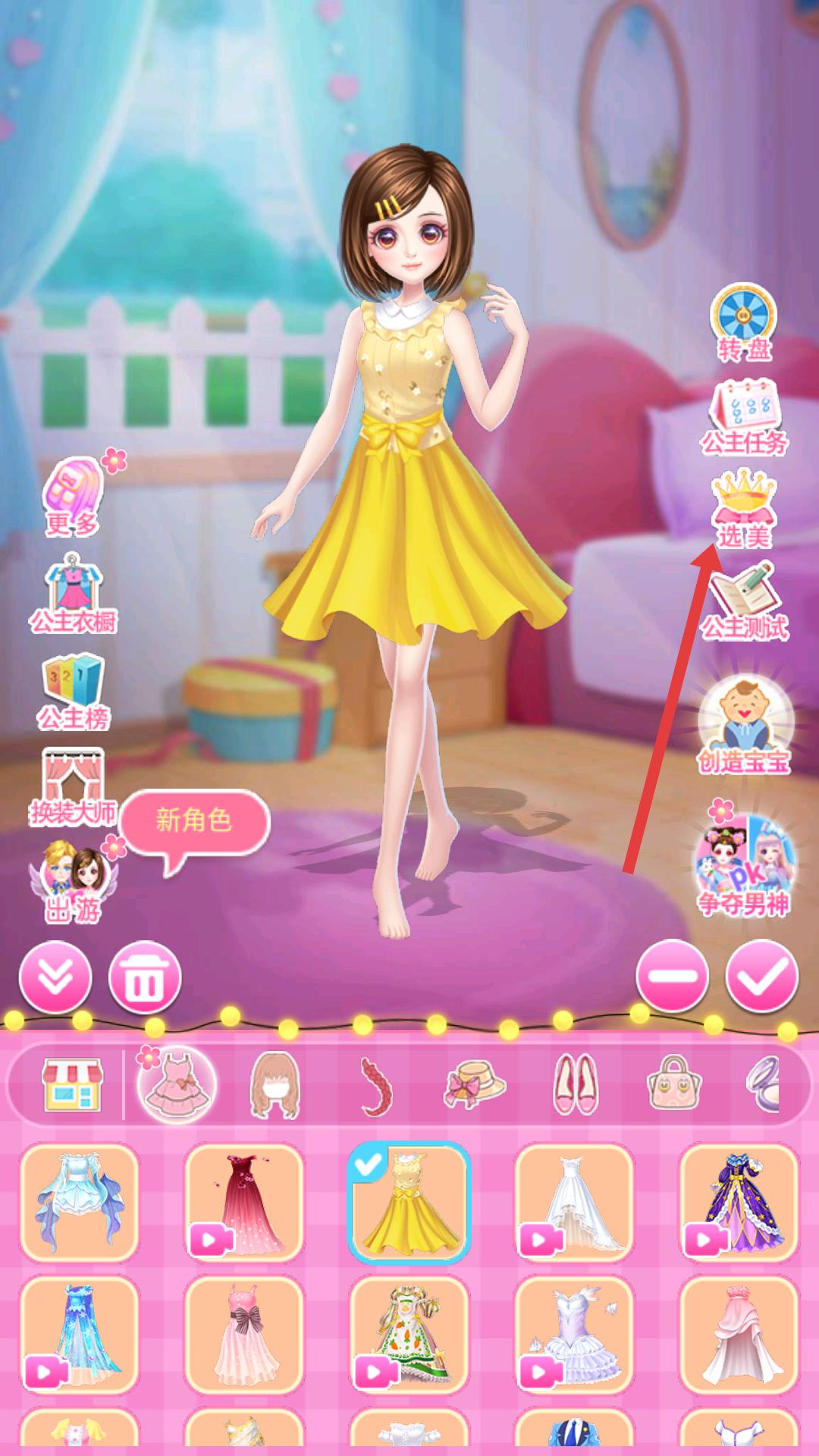This screenshot has height=1456, width=819.
Task: Open 公主衣橱 wardrobe
Action: [73, 594]
